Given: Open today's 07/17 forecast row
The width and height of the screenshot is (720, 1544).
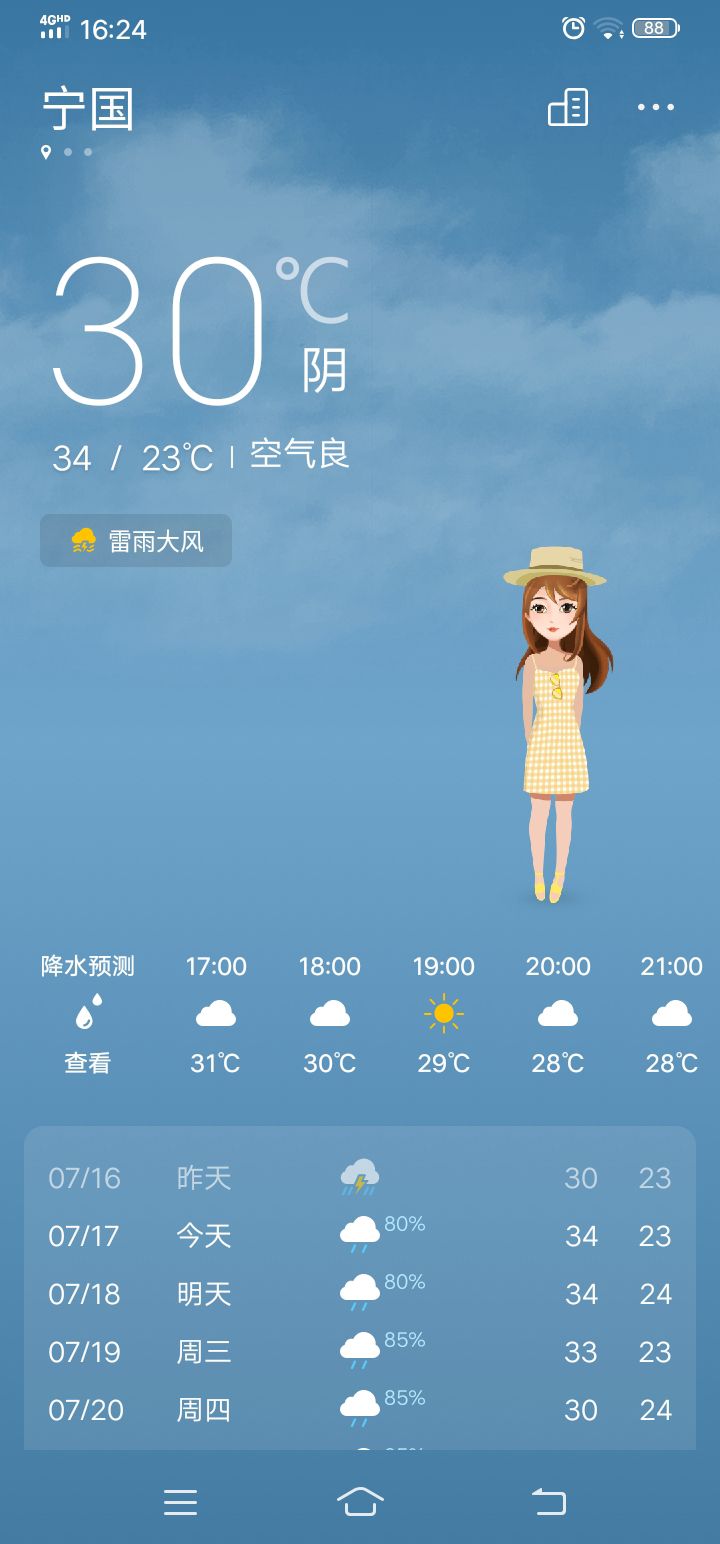Looking at the screenshot, I should (x=360, y=1236).
